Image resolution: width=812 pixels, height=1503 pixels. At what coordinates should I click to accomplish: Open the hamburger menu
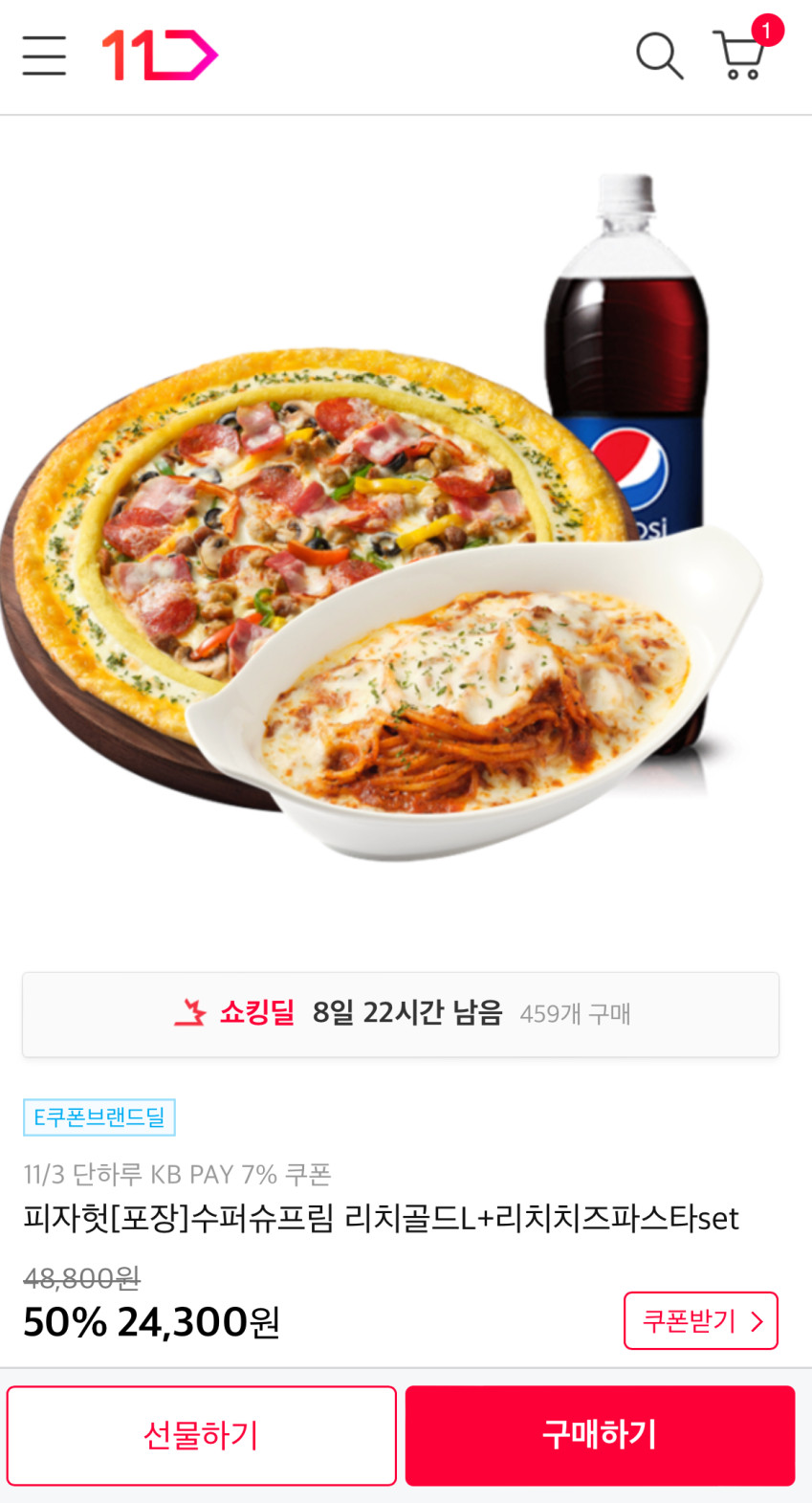44,55
